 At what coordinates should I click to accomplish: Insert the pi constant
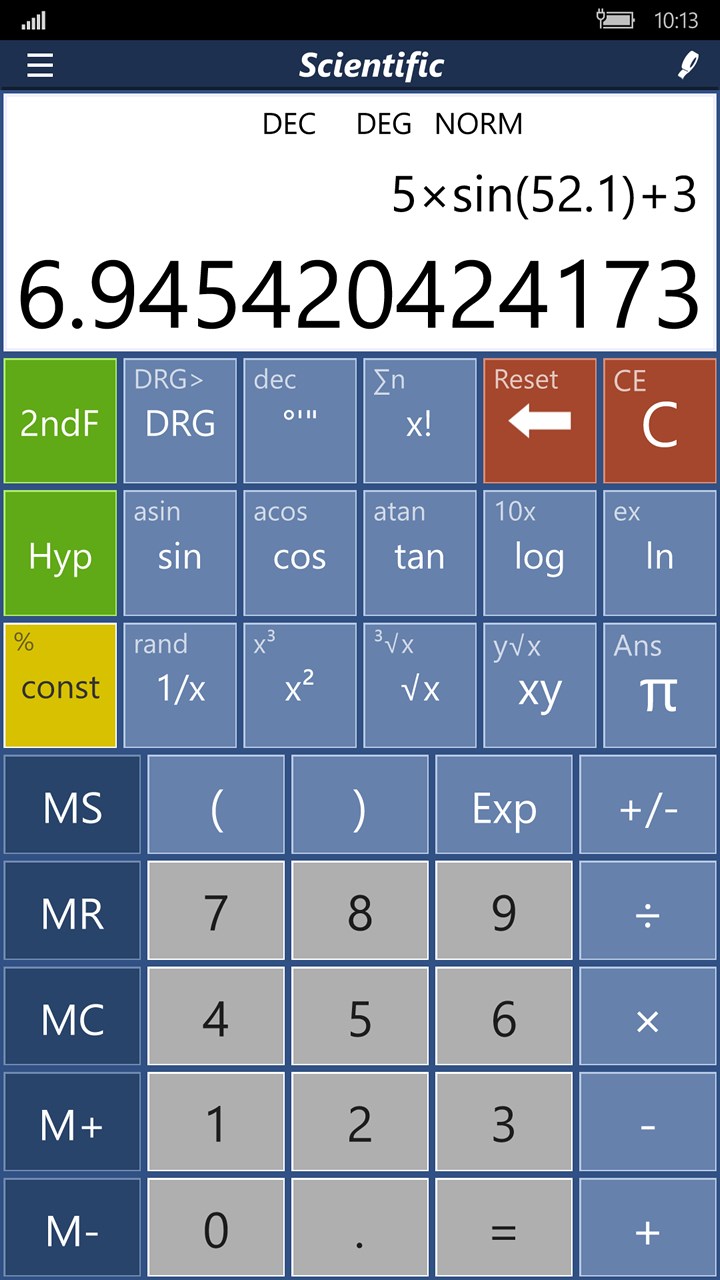pyautogui.click(x=660, y=686)
